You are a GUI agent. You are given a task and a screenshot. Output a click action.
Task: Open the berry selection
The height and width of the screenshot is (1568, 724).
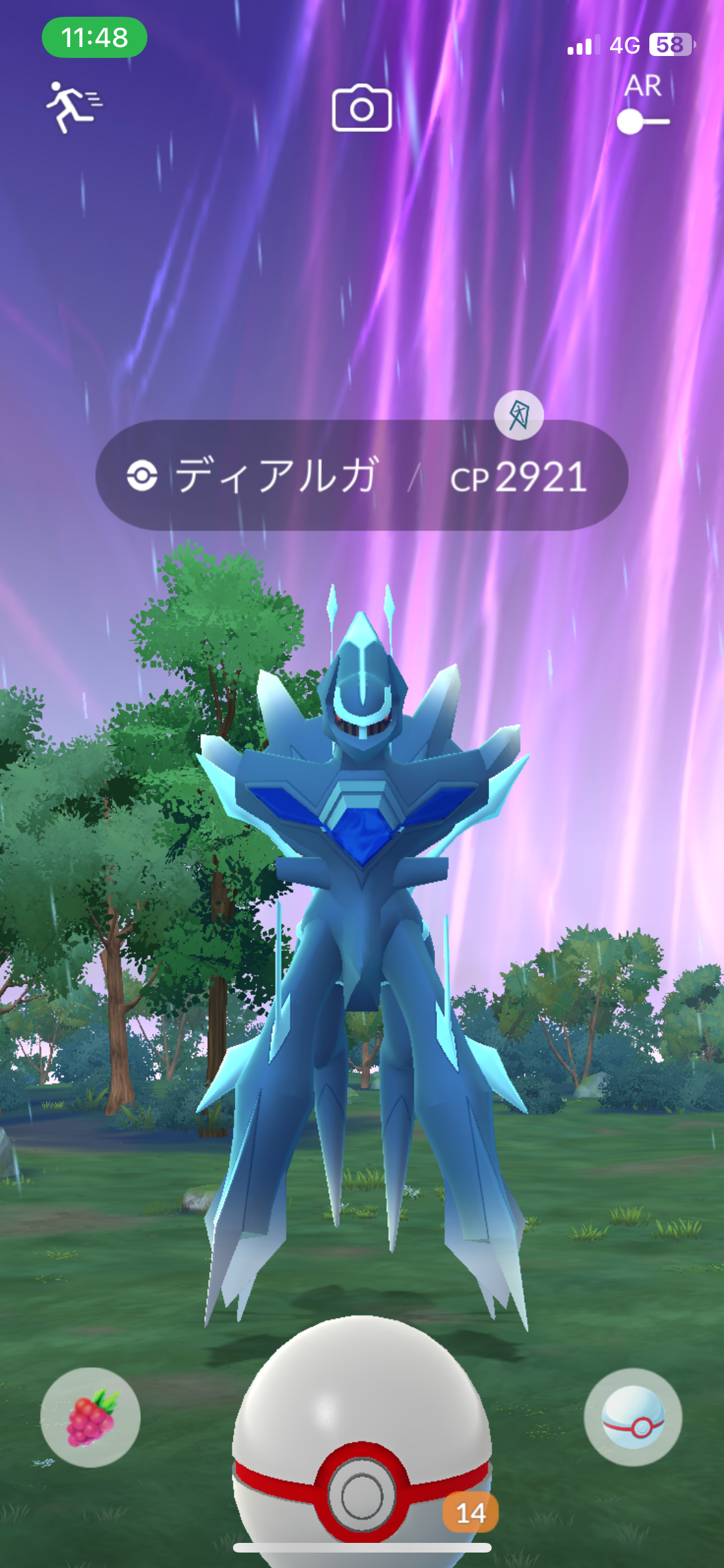click(x=91, y=1417)
